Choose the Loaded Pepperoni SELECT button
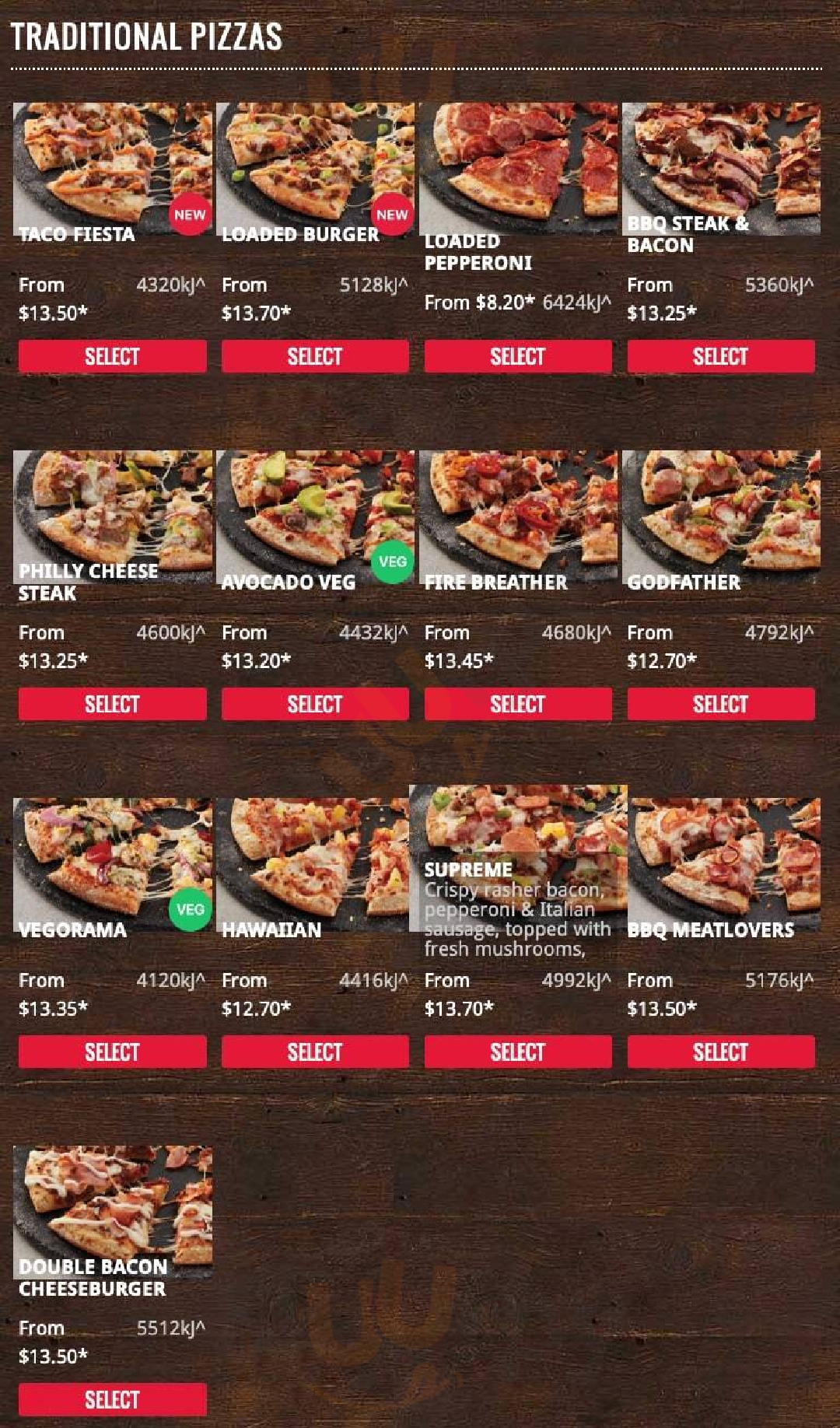The width and height of the screenshot is (840, 1428). click(518, 356)
